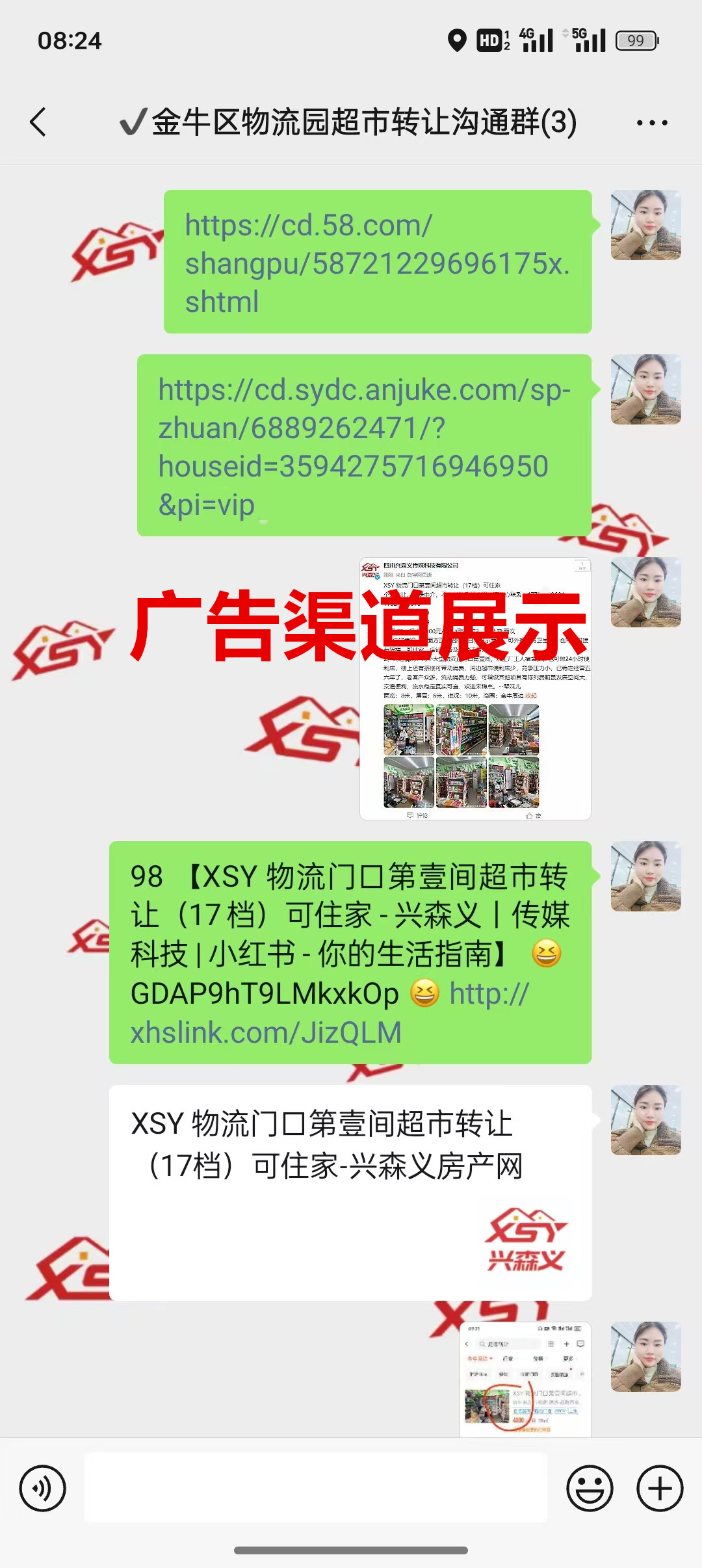Image resolution: width=702 pixels, height=1568 pixels.
Task: Open the group chat options menu
Action: [x=651, y=122]
